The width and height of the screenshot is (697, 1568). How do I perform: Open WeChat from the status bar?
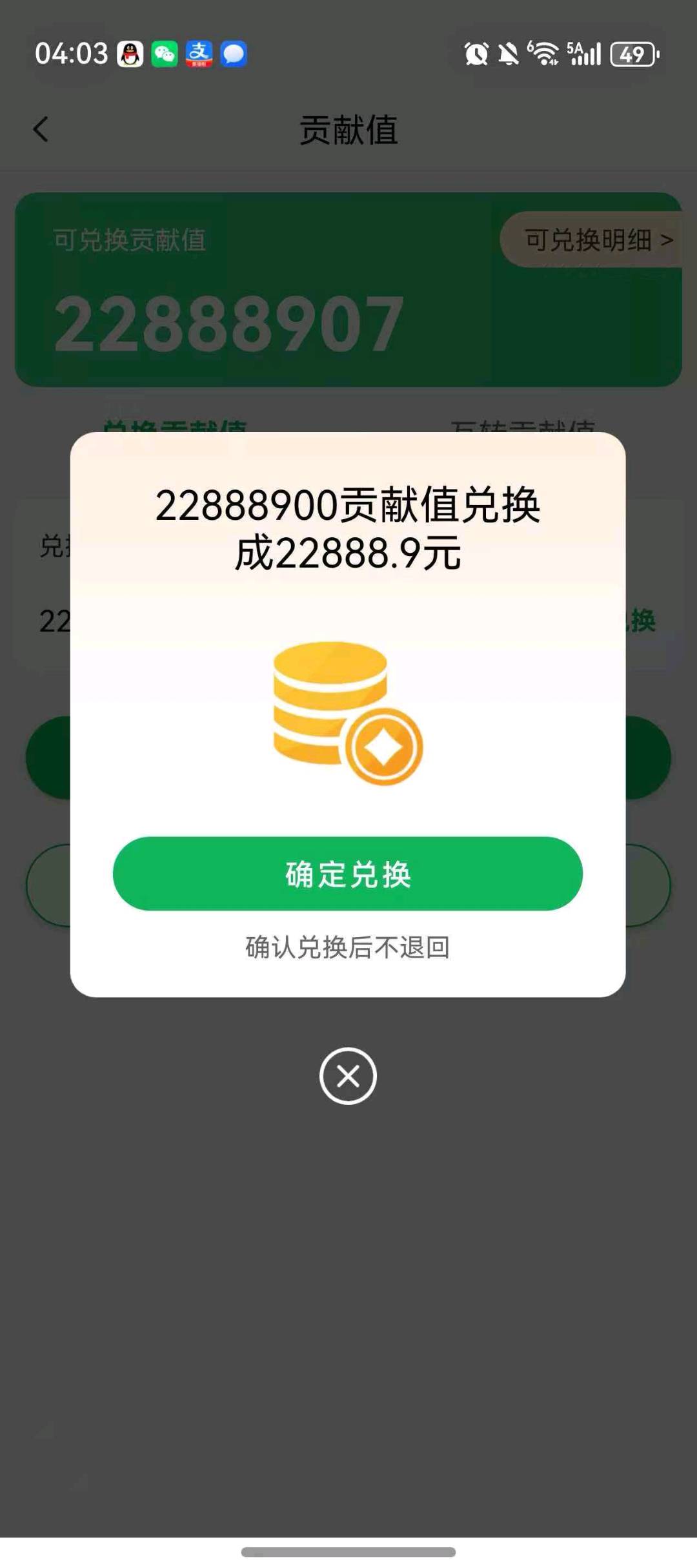click(167, 54)
